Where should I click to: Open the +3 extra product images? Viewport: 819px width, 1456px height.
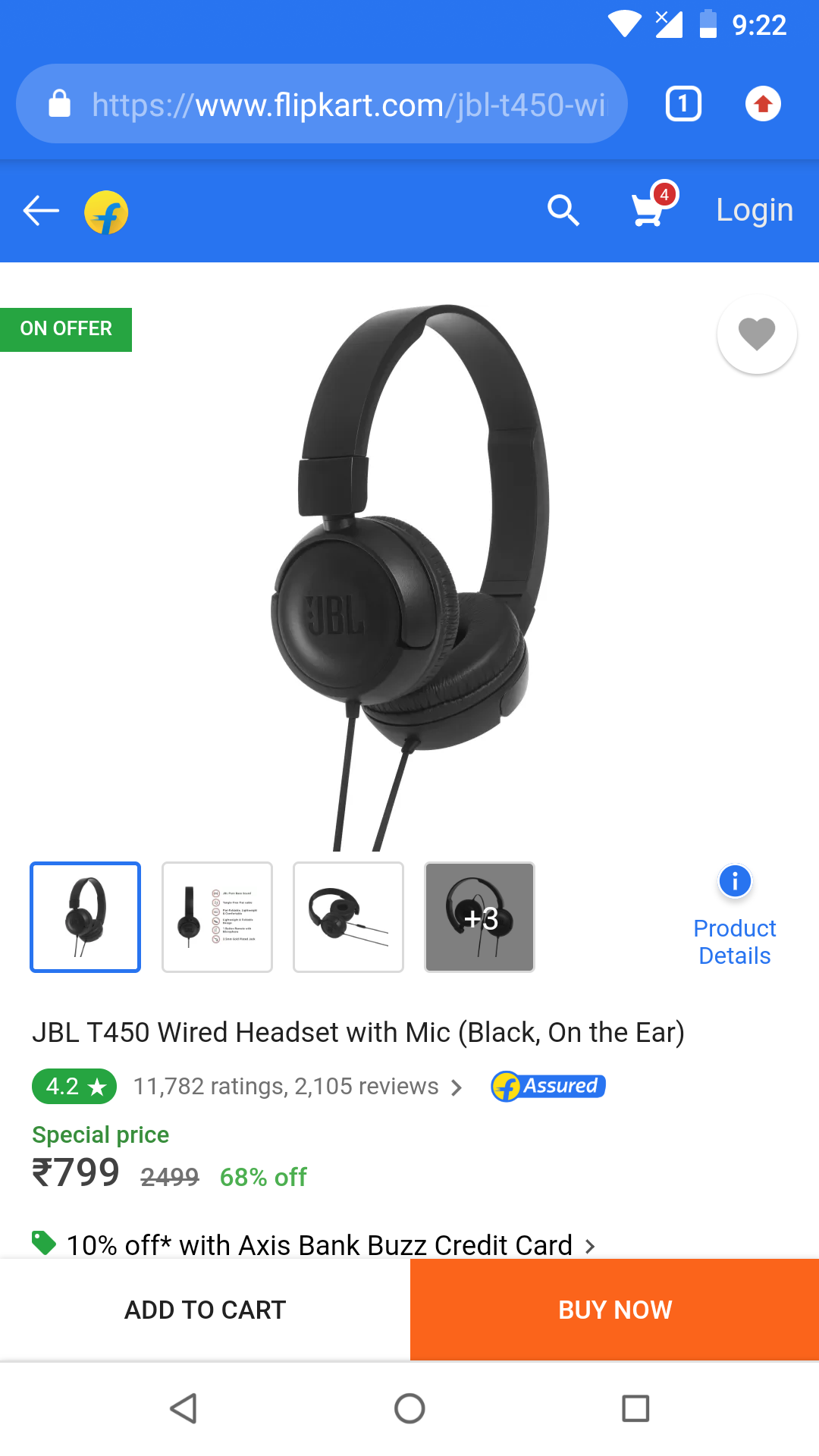click(479, 917)
